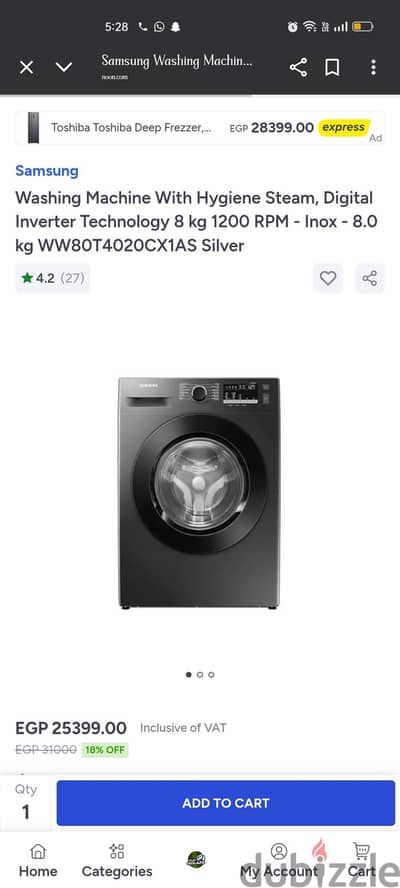Add washing machine to wishlist
Viewport: 400px width, 888px height.
click(x=328, y=278)
